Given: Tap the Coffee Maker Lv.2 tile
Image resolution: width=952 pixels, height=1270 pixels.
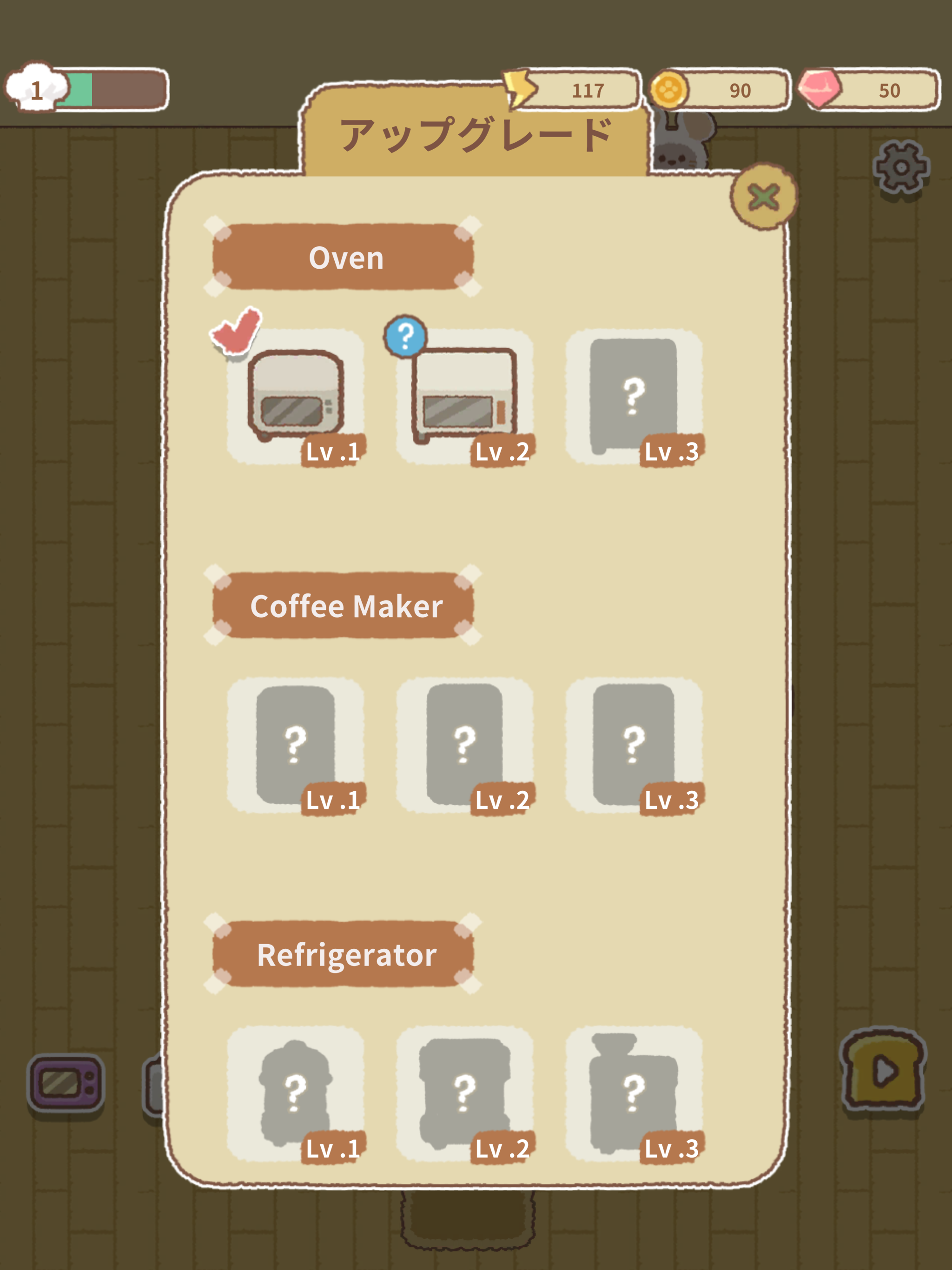Looking at the screenshot, I should [464, 745].
